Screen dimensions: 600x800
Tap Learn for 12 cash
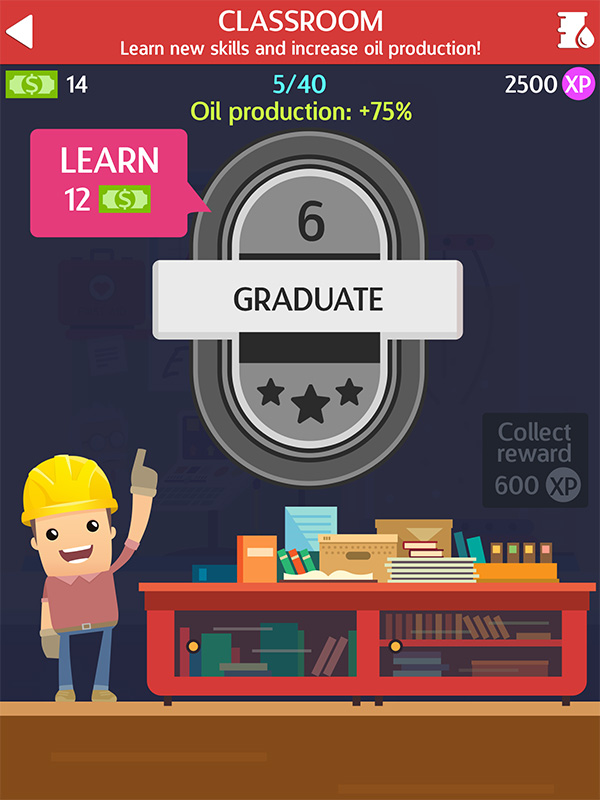point(109,181)
